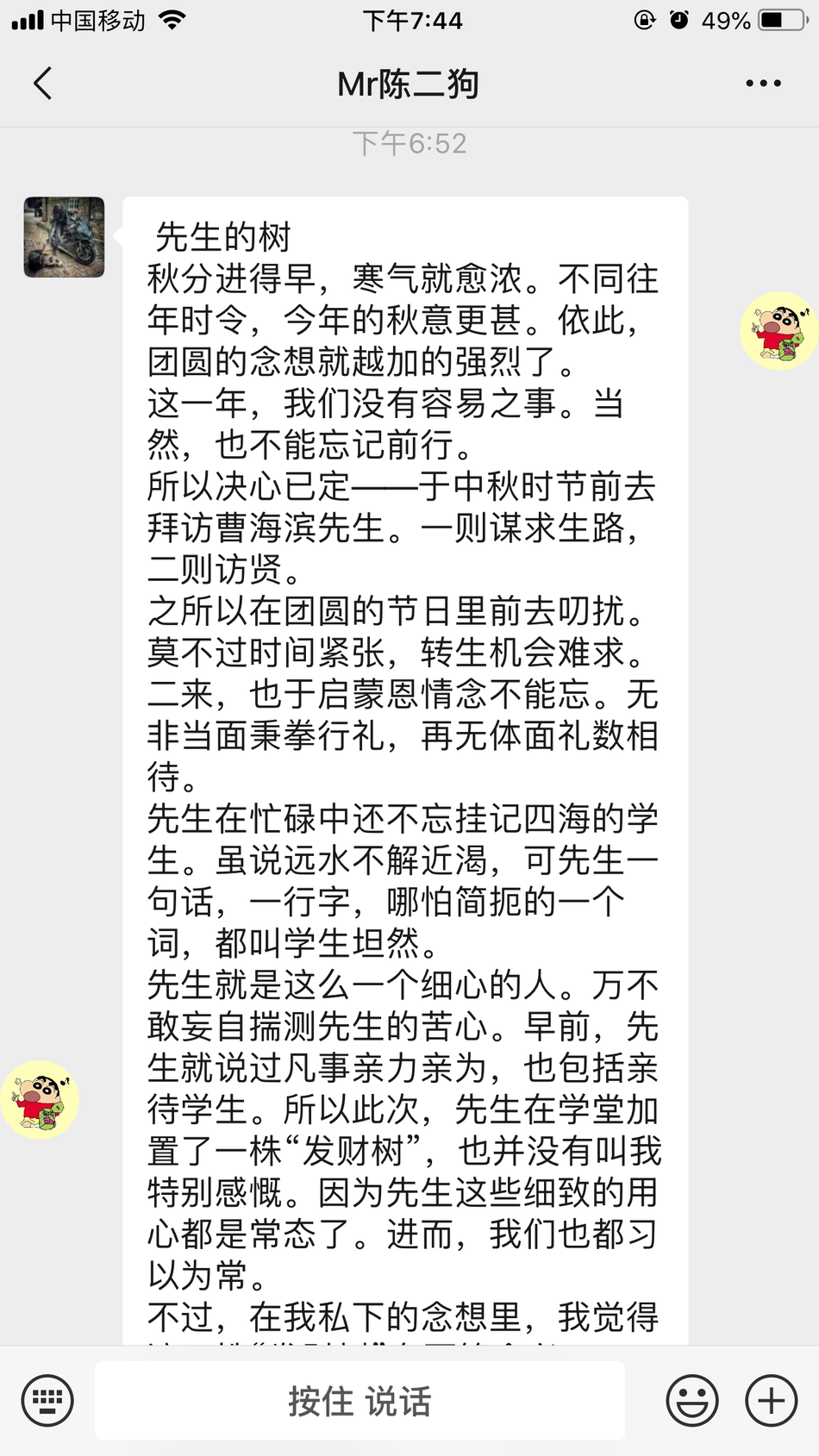This screenshot has height=1456, width=819.
Task: Open the plus attachments menu
Action: pos(771,1401)
